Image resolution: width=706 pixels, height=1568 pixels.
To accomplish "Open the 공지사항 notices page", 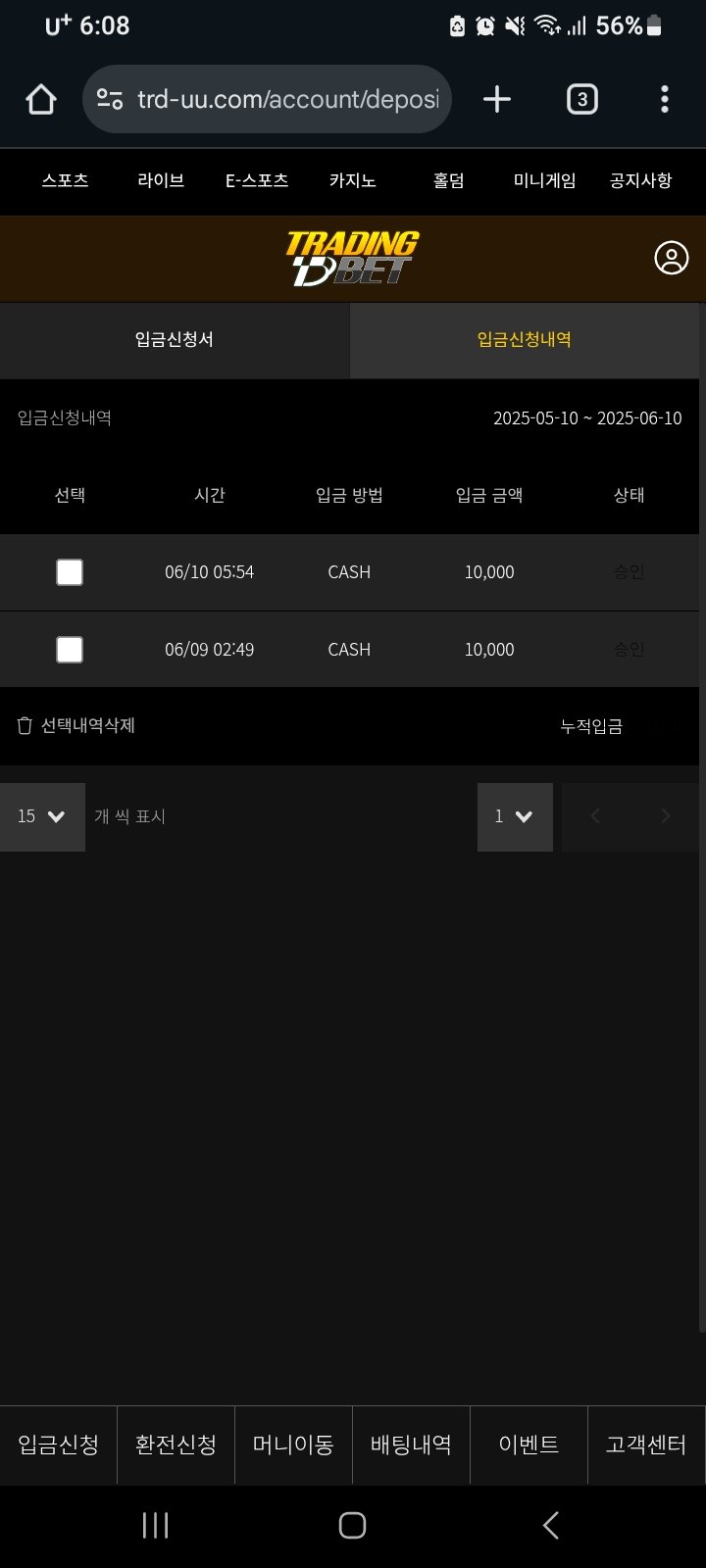I will click(640, 180).
